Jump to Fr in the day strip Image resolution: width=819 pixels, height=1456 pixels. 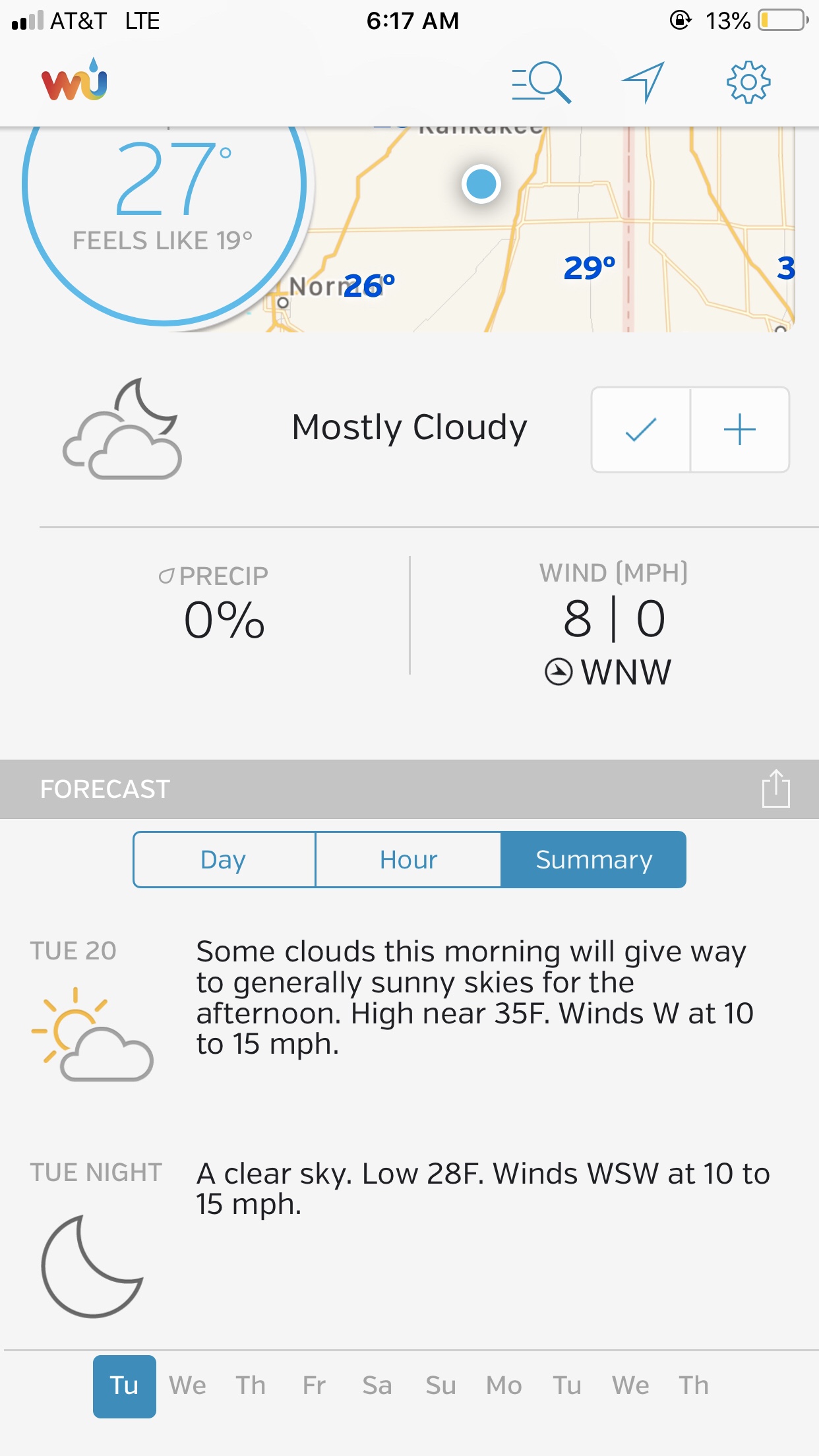tap(315, 1385)
